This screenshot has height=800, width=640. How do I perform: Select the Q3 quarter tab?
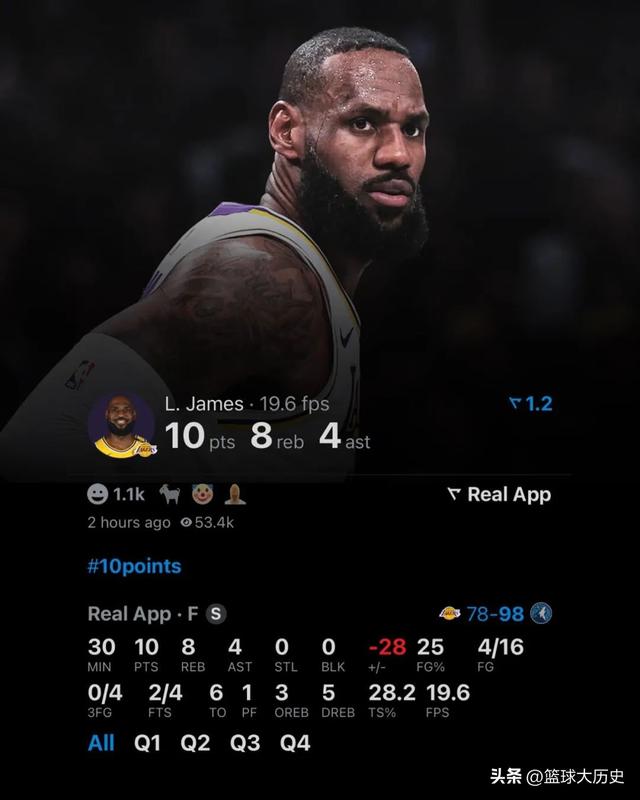(245, 743)
